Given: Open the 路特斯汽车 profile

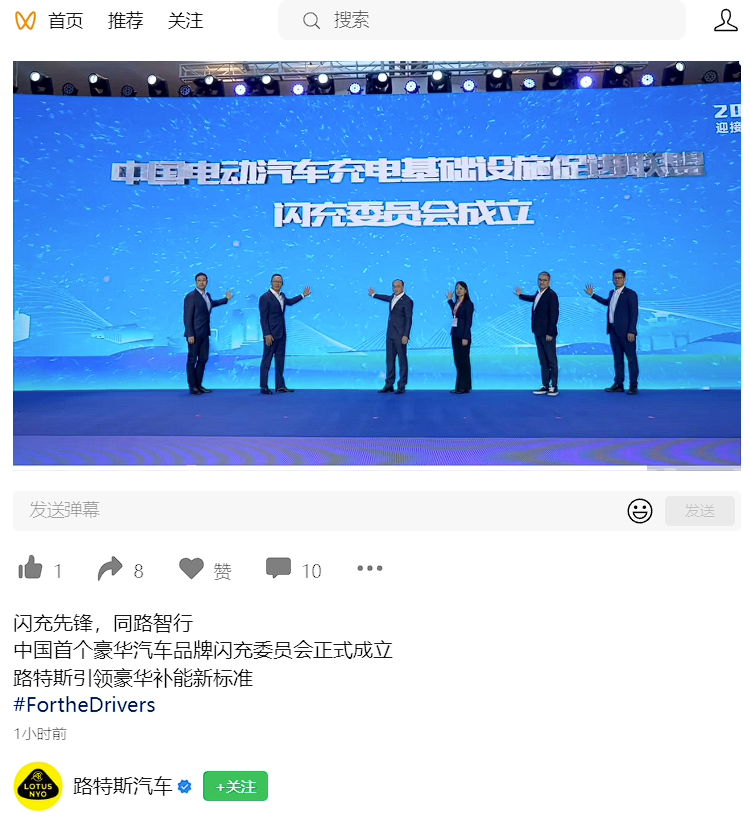Looking at the screenshot, I should point(122,786).
